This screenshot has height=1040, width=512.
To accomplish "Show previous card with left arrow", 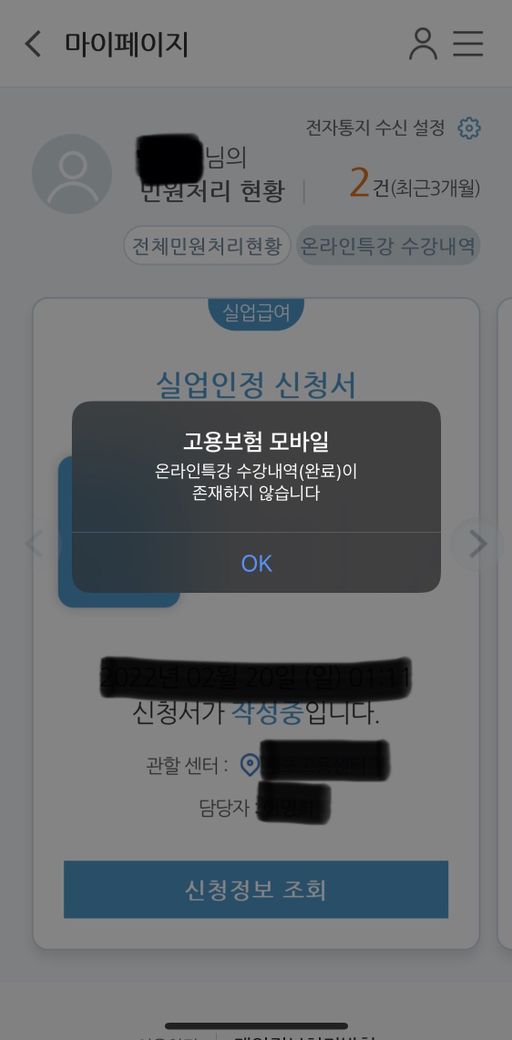I will pos(34,544).
